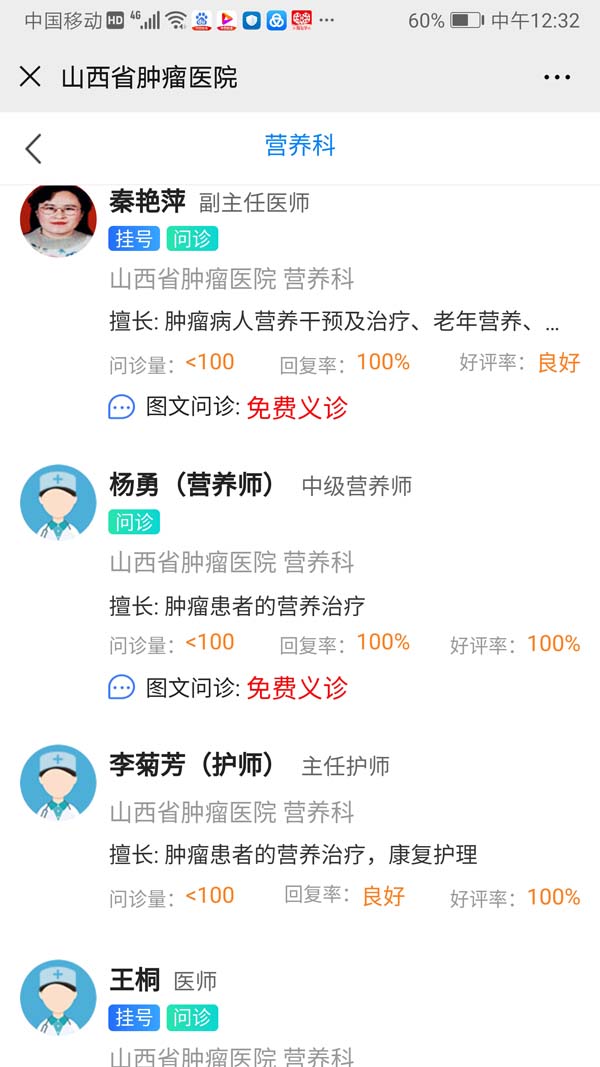The width and height of the screenshot is (600, 1067).
Task: Open doctor 王桐's profile
Action: click(x=134, y=980)
